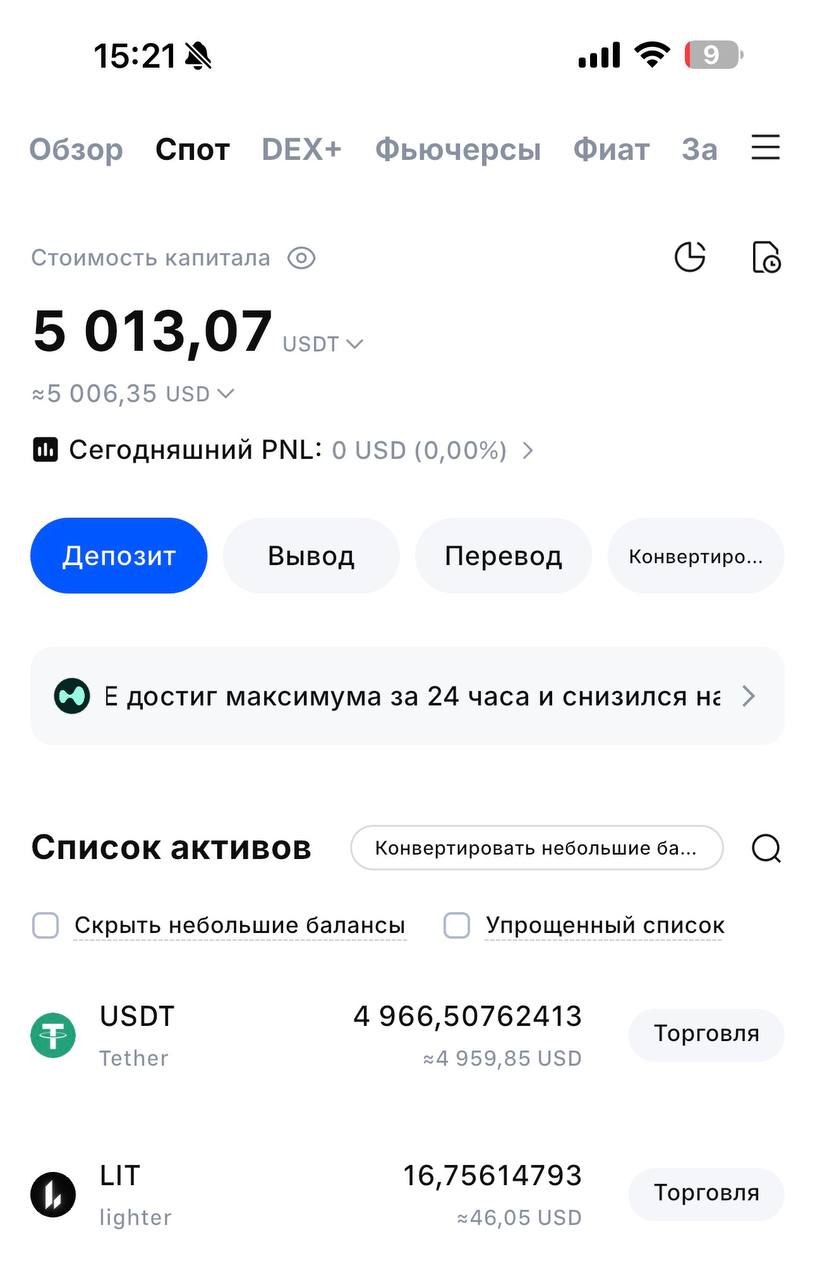Open the 24-hour maximum news banner
Image resolution: width=815 pixels, height=1280 pixels.
pyautogui.click(x=407, y=696)
